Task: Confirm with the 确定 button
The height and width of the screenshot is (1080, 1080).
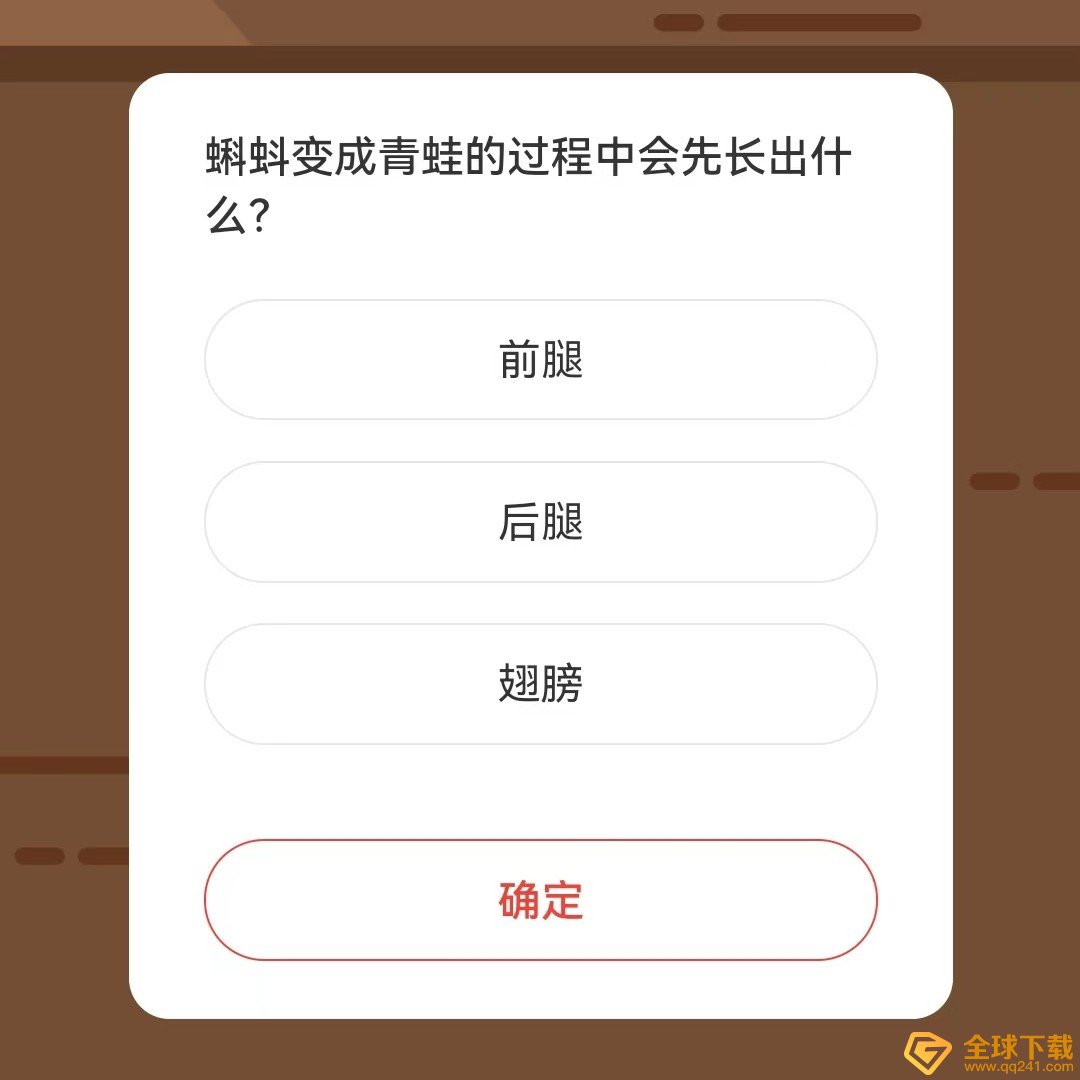Action: tap(540, 900)
